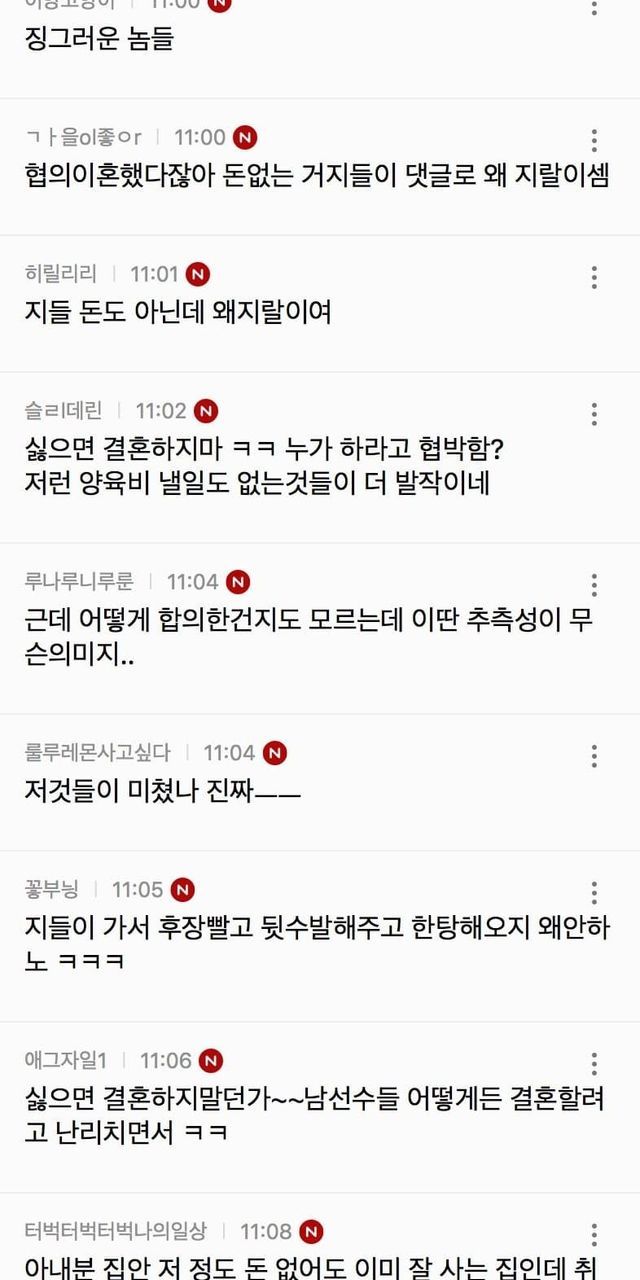Tap the overflow menu on 애그자일1's comment

[x=594, y=1063]
